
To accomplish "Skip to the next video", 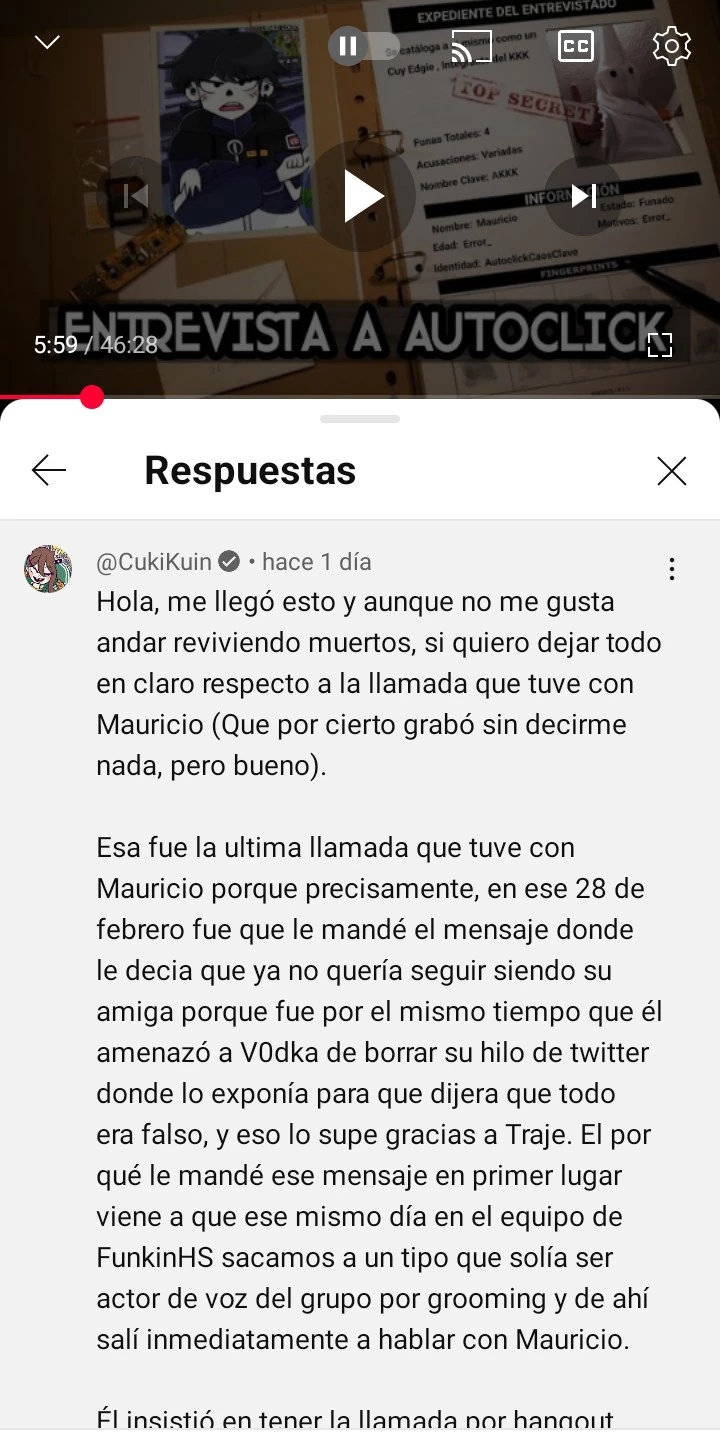I will click(x=584, y=196).
